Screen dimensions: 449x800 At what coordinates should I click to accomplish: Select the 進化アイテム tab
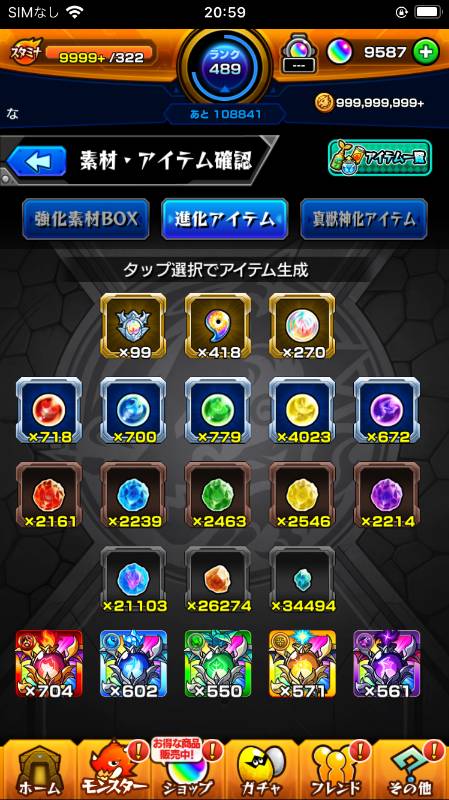coord(224,219)
